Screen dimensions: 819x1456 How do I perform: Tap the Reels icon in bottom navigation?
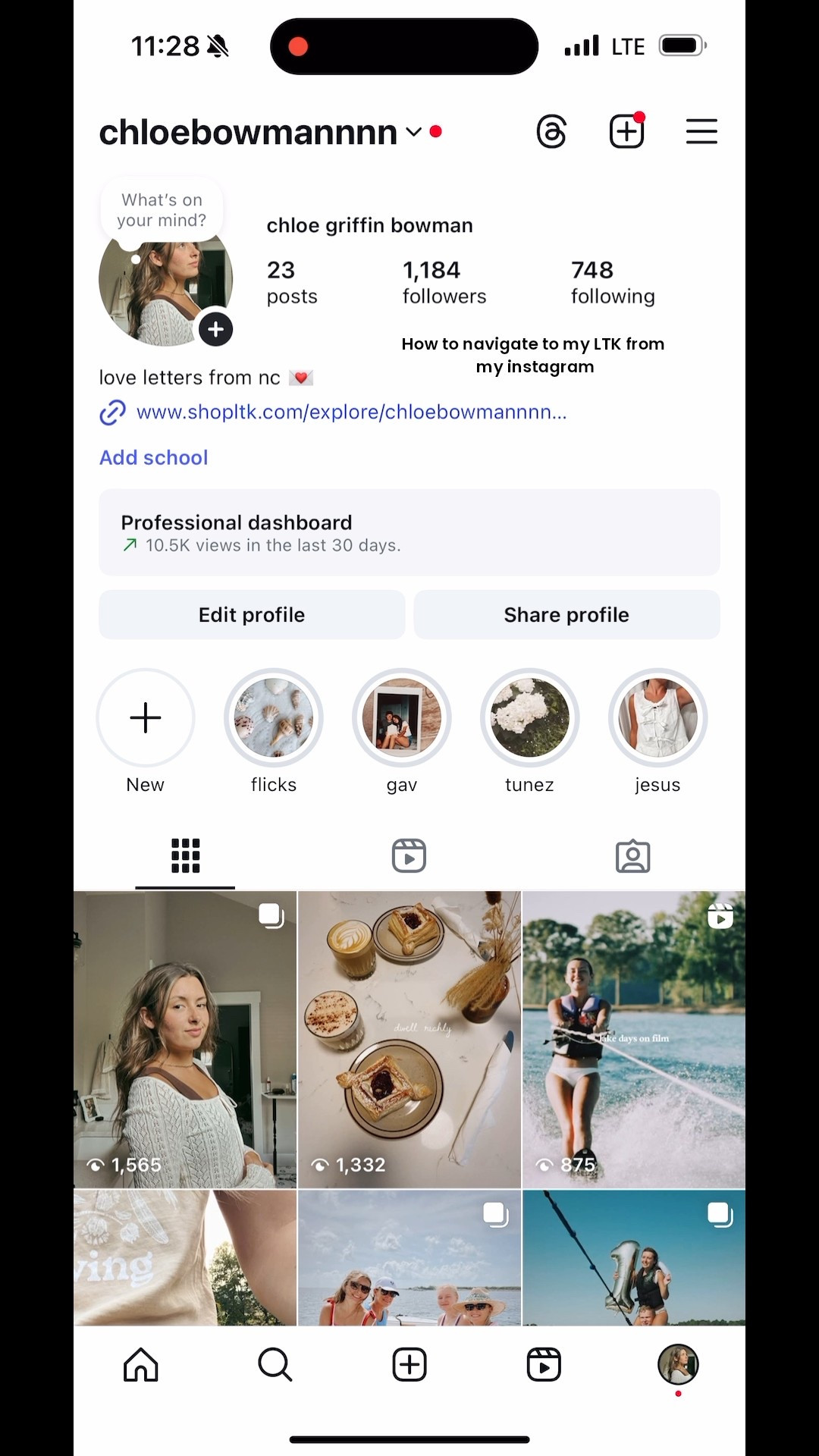pyautogui.click(x=544, y=1364)
